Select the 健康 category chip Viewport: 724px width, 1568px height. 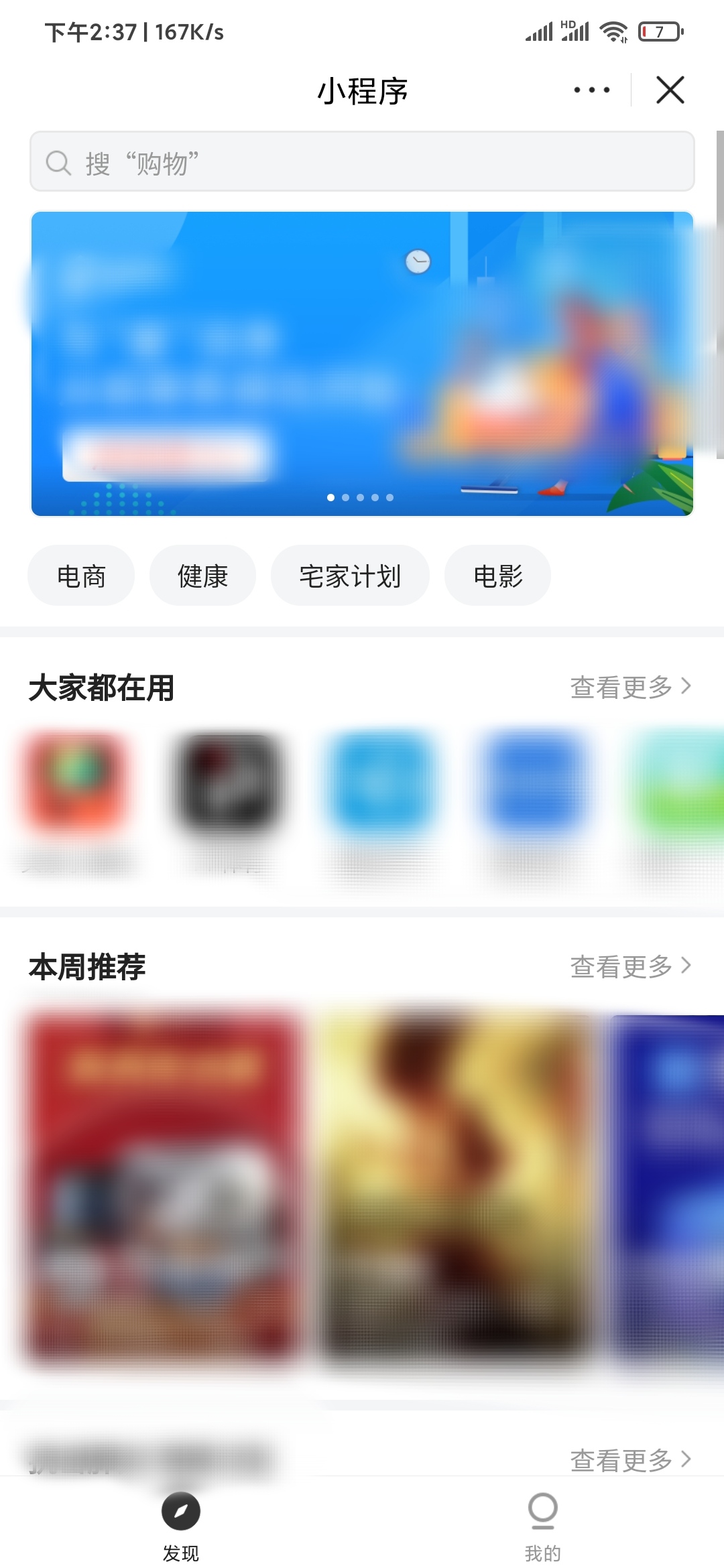click(x=202, y=575)
